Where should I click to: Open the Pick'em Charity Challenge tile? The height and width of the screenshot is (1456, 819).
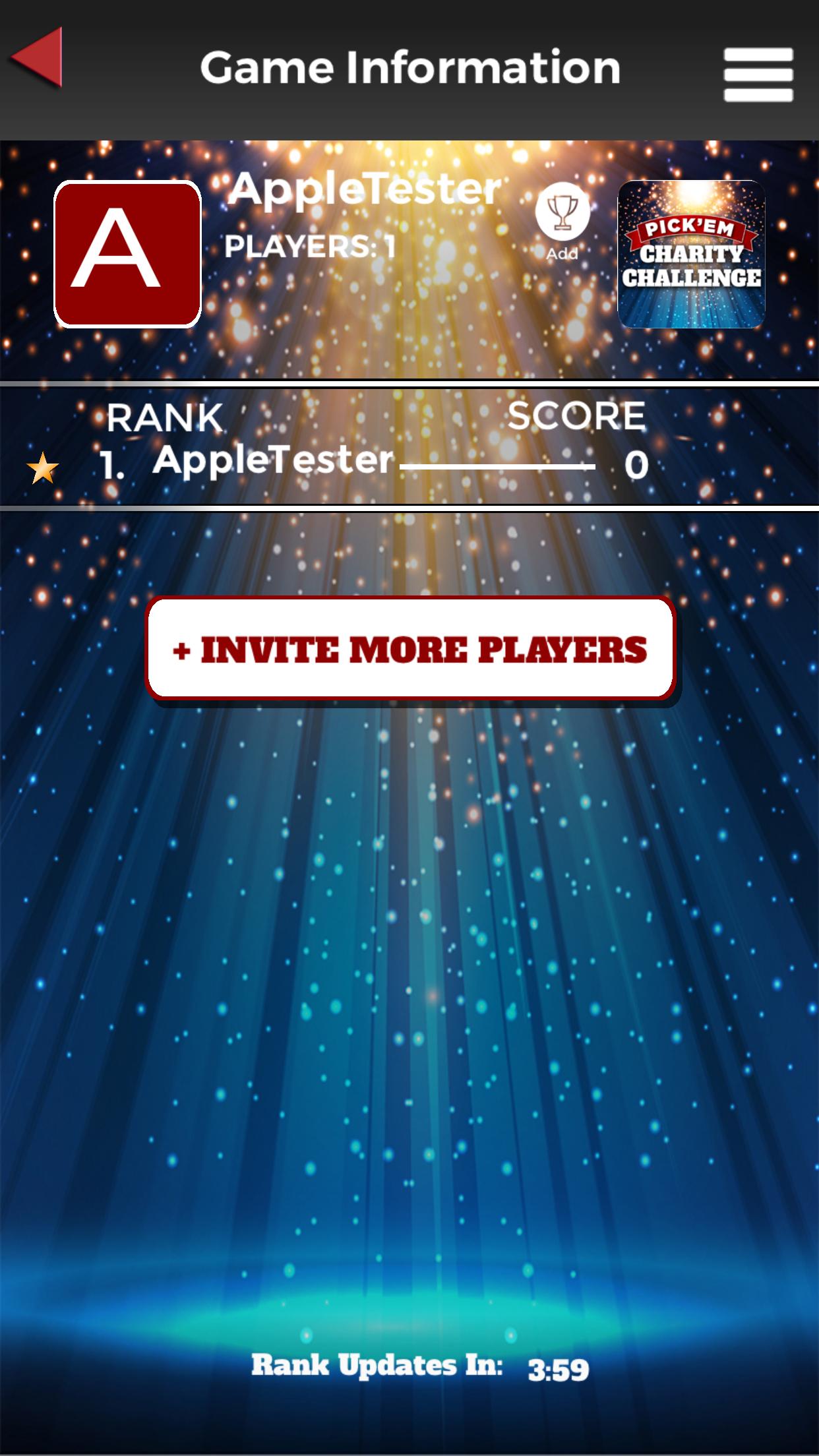[x=691, y=255]
